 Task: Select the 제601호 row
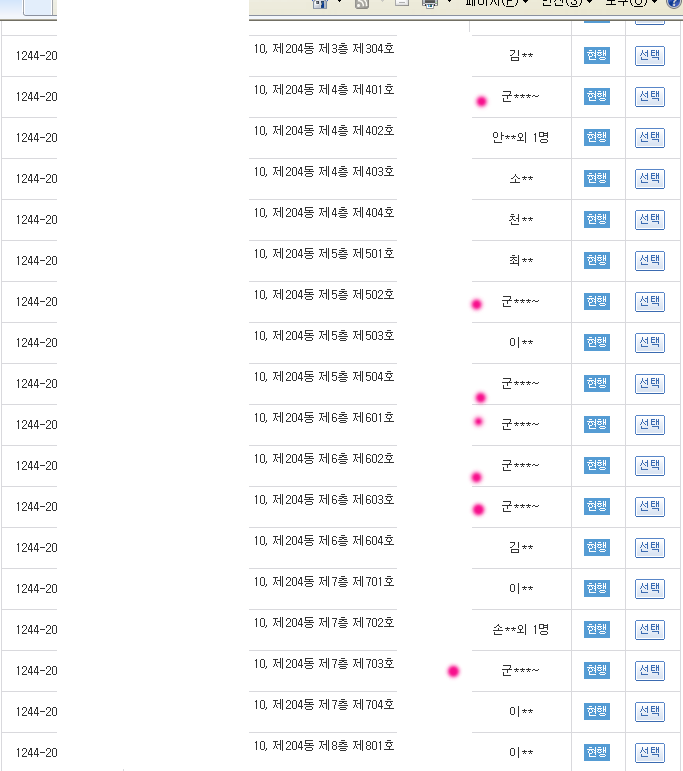point(650,424)
